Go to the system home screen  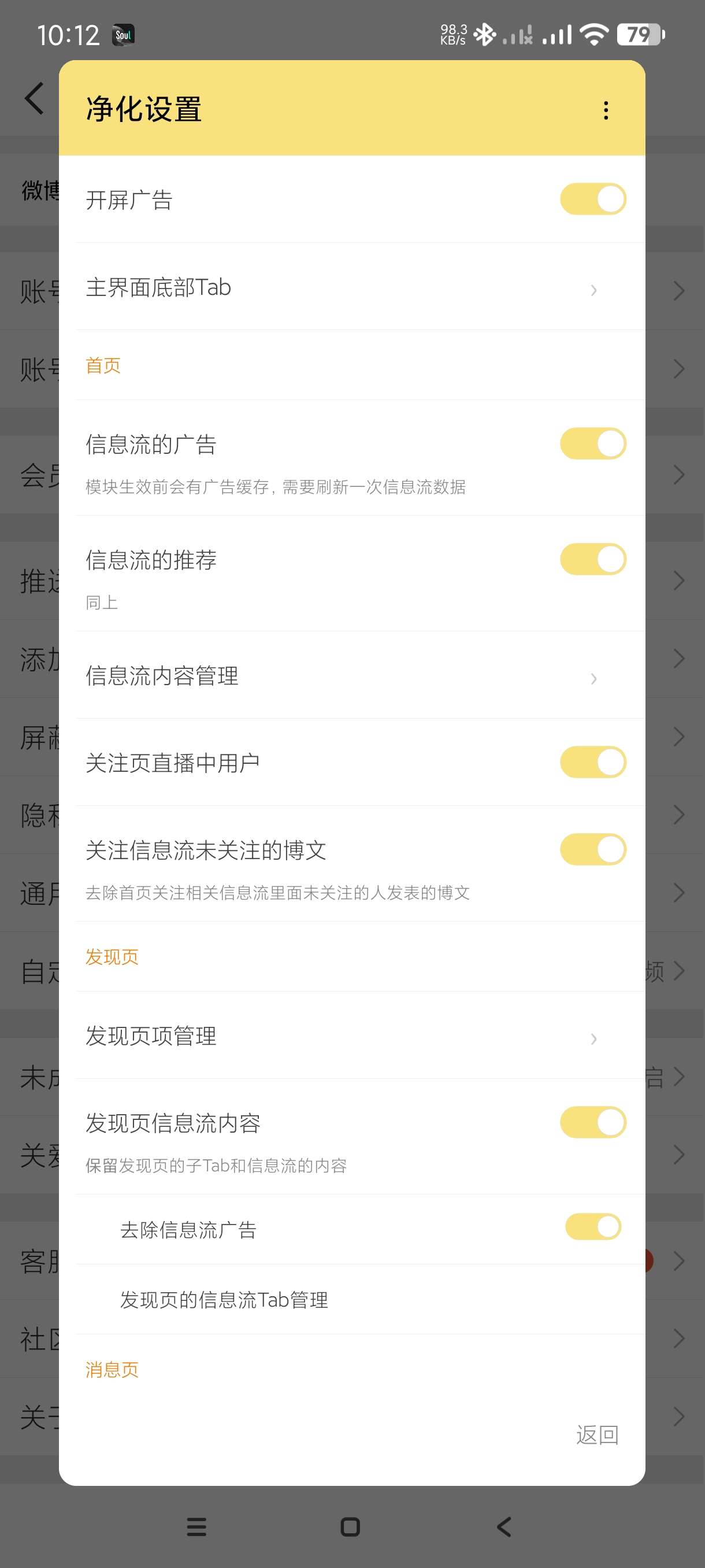pyautogui.click(x=350, y=1526)
